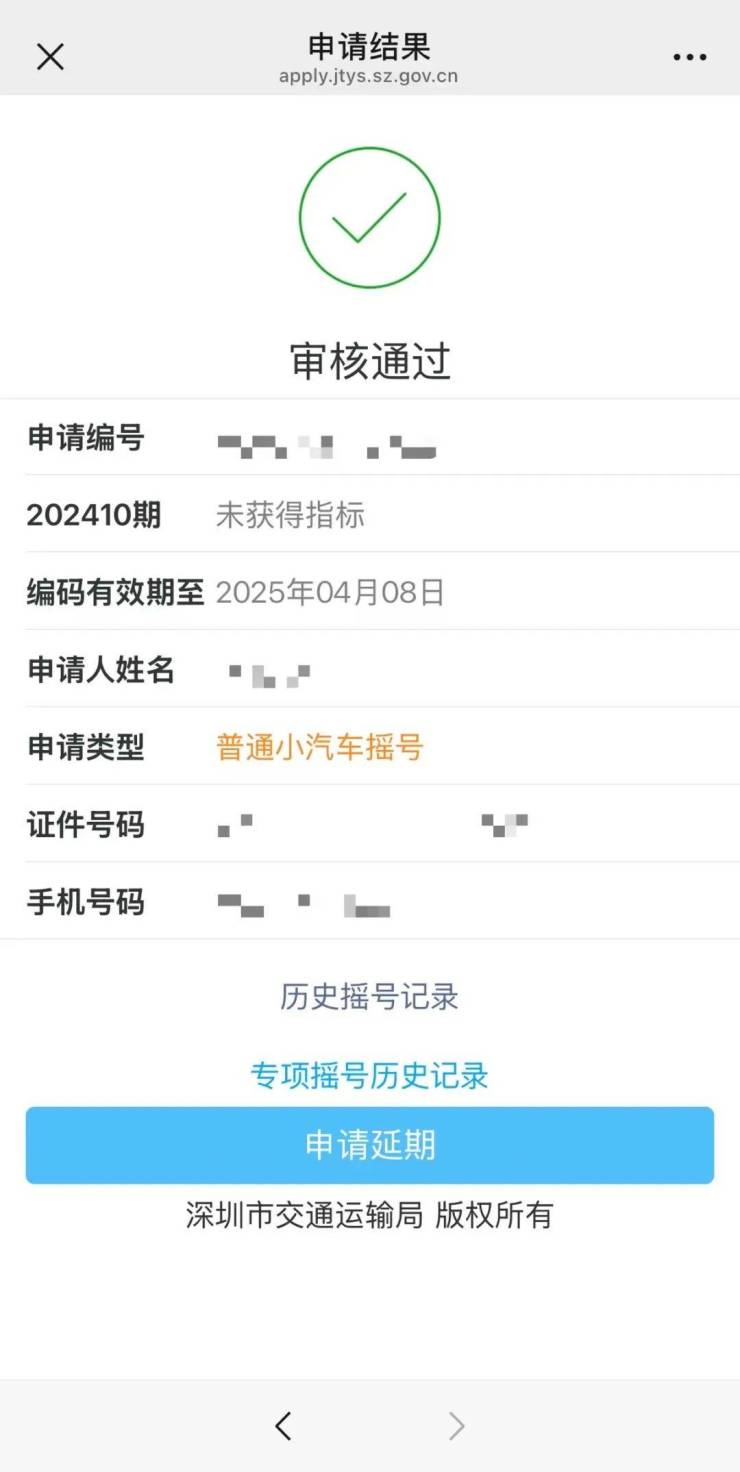Close the application result page
740x1472 pixels.
(x=50, y=57)
